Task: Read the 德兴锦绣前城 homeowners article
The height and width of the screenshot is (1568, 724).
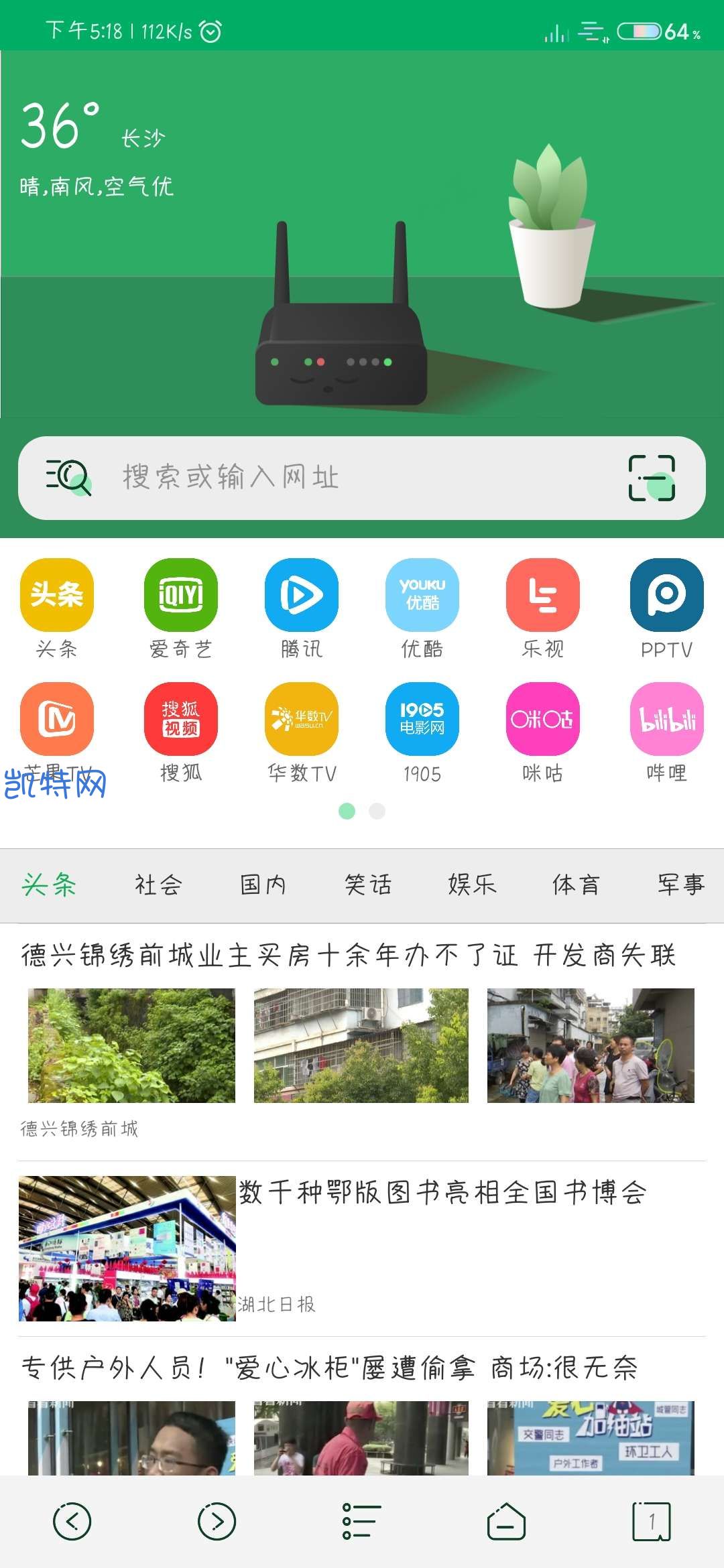Action: tap(349, 956)
